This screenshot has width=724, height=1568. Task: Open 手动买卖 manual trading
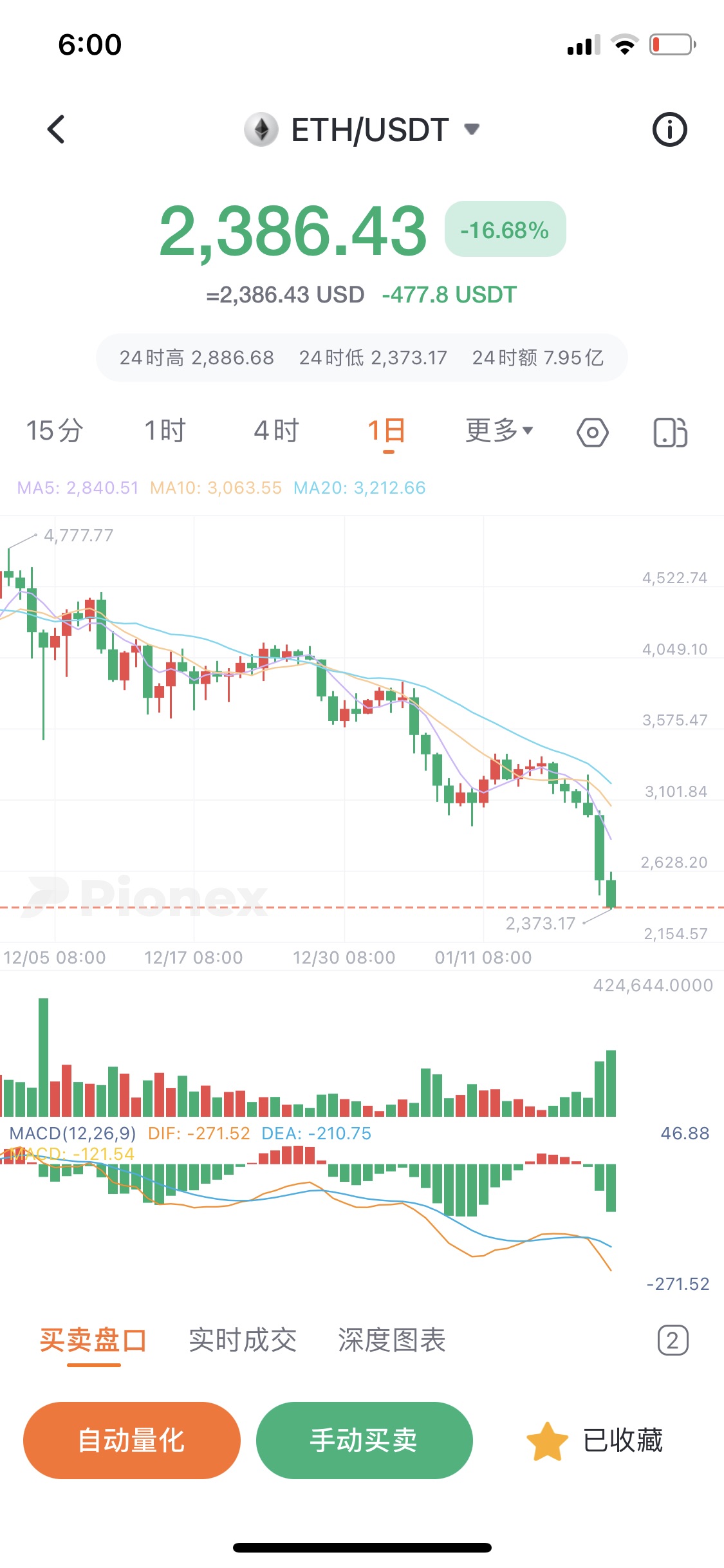[x=364, y=1440]
